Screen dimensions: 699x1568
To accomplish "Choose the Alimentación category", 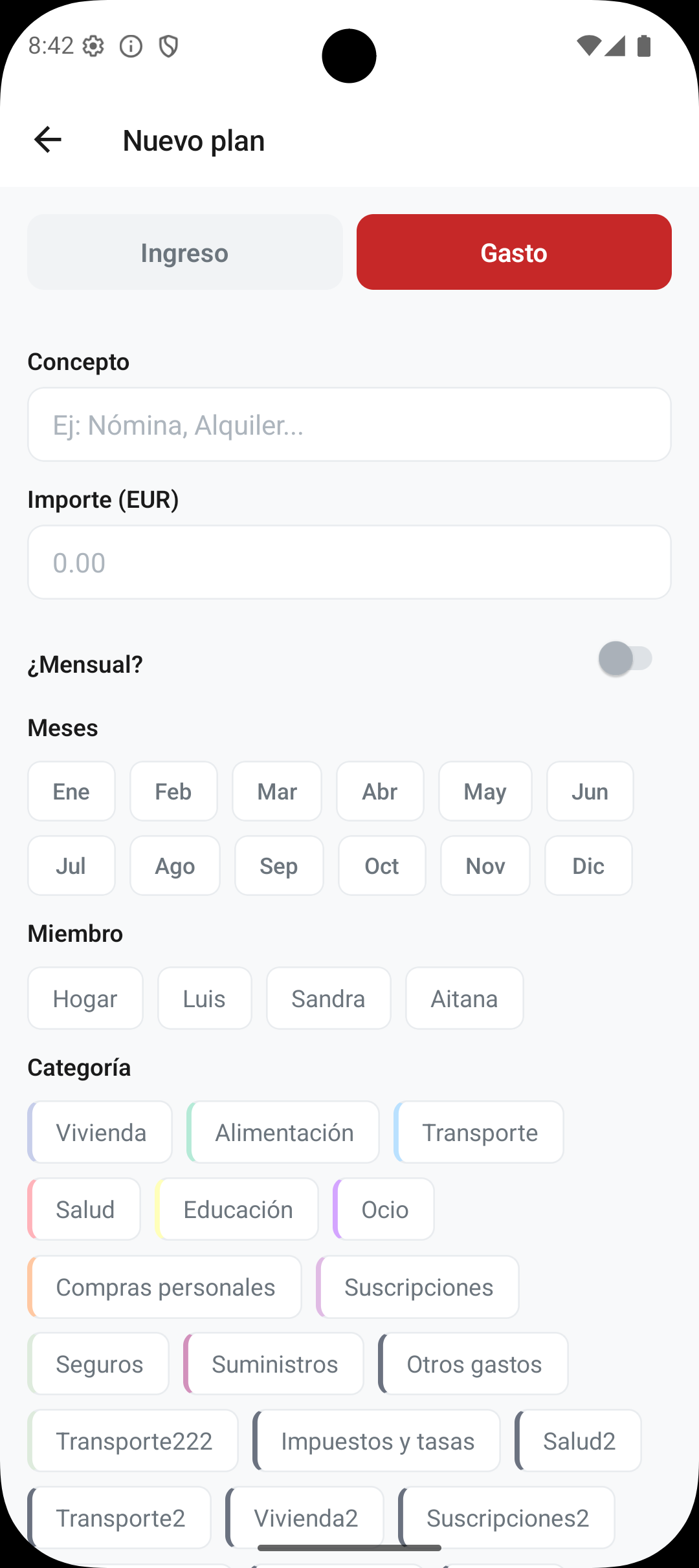I will (x=283, y=1132).
